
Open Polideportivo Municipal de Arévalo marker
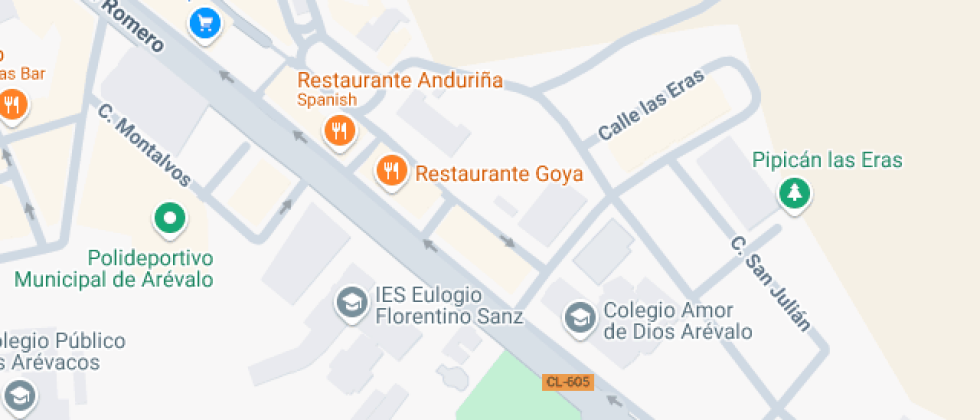click(170, 221)
